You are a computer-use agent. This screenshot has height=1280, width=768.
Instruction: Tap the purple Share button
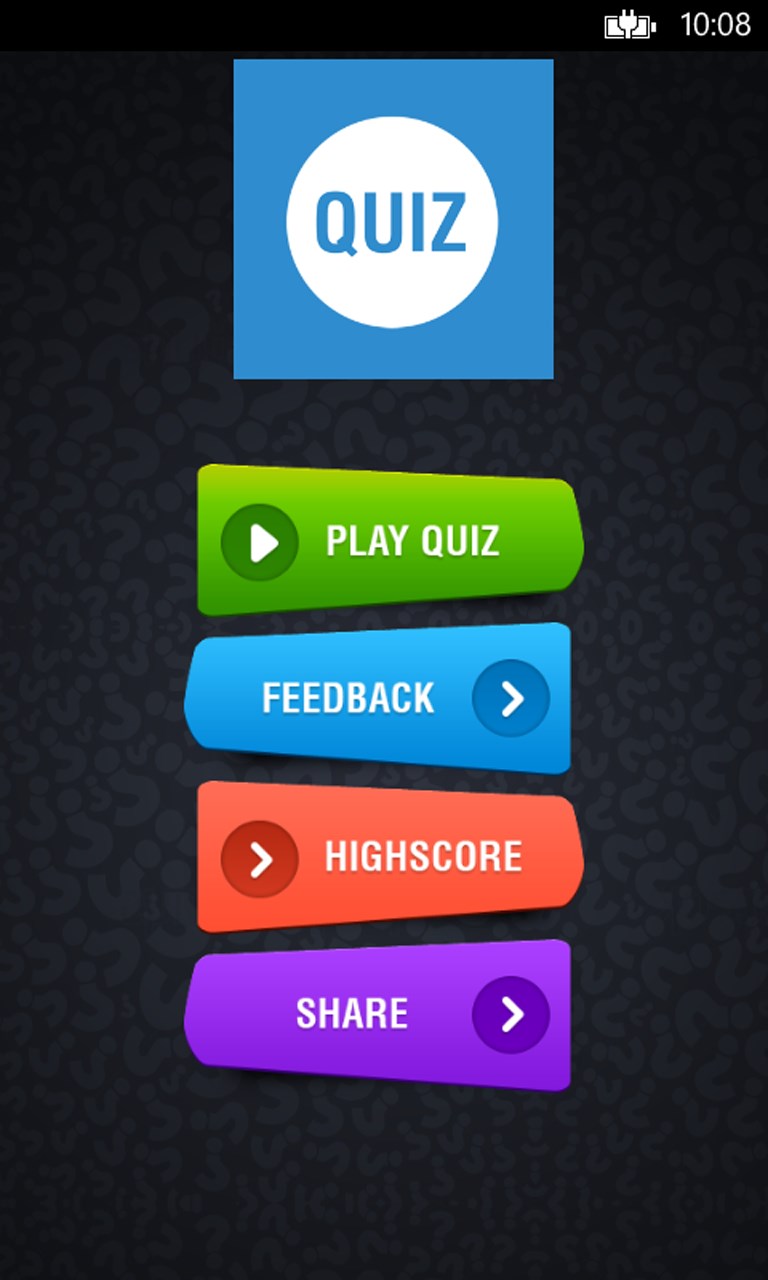(378, 1014)
